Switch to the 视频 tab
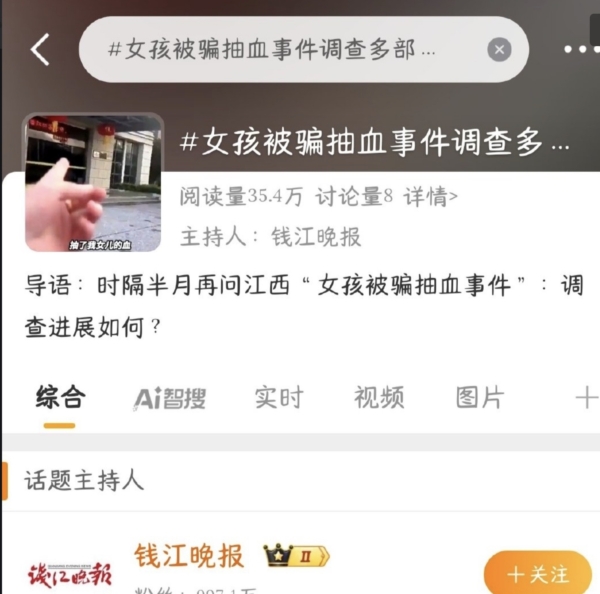600x594 pixels. [379, 397]
